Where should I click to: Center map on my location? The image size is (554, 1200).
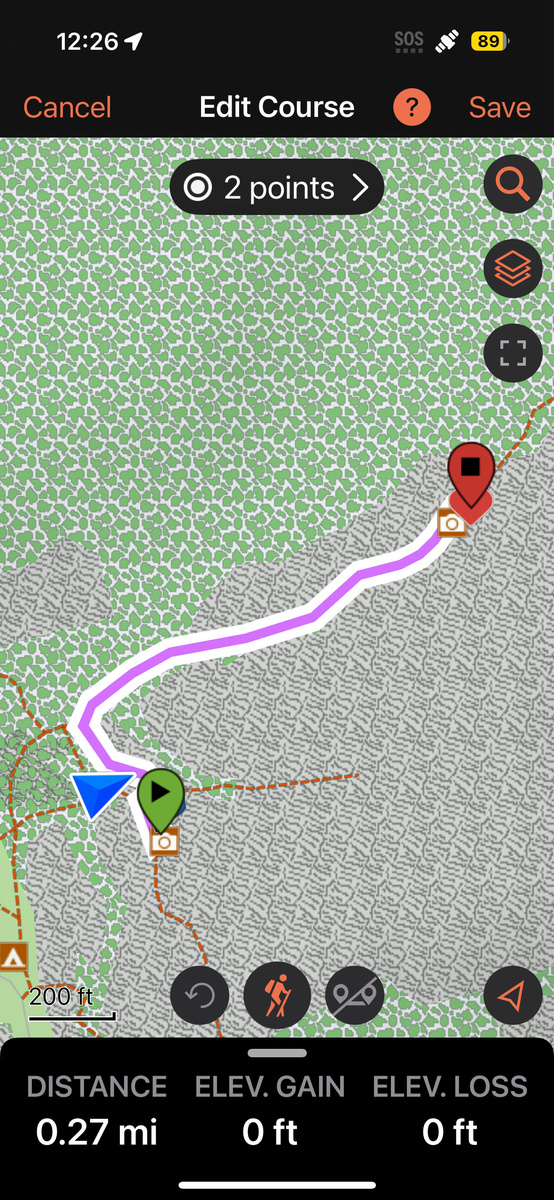coord(513,996)
